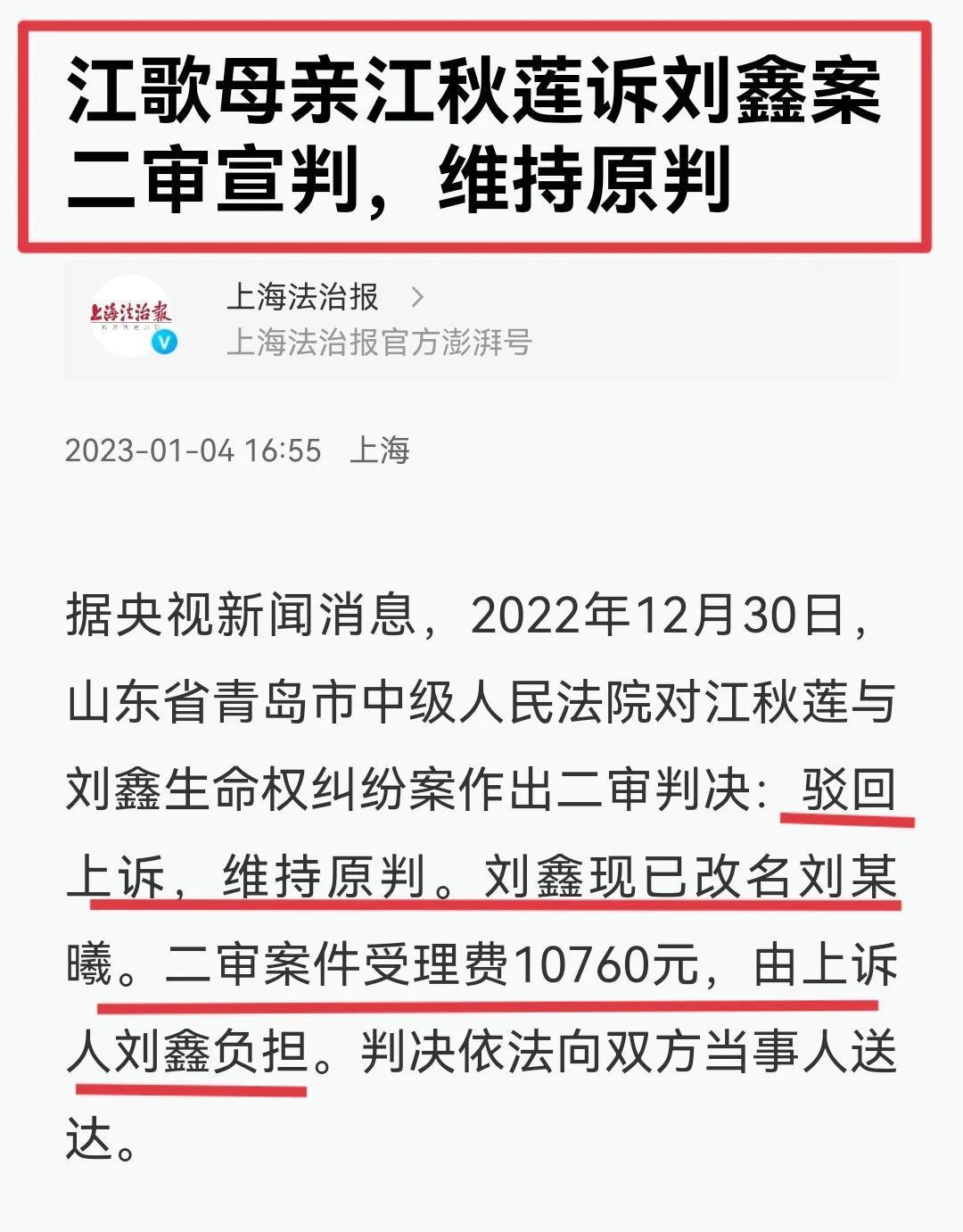Open the 上海法治报 publisher page

point(303,298)
